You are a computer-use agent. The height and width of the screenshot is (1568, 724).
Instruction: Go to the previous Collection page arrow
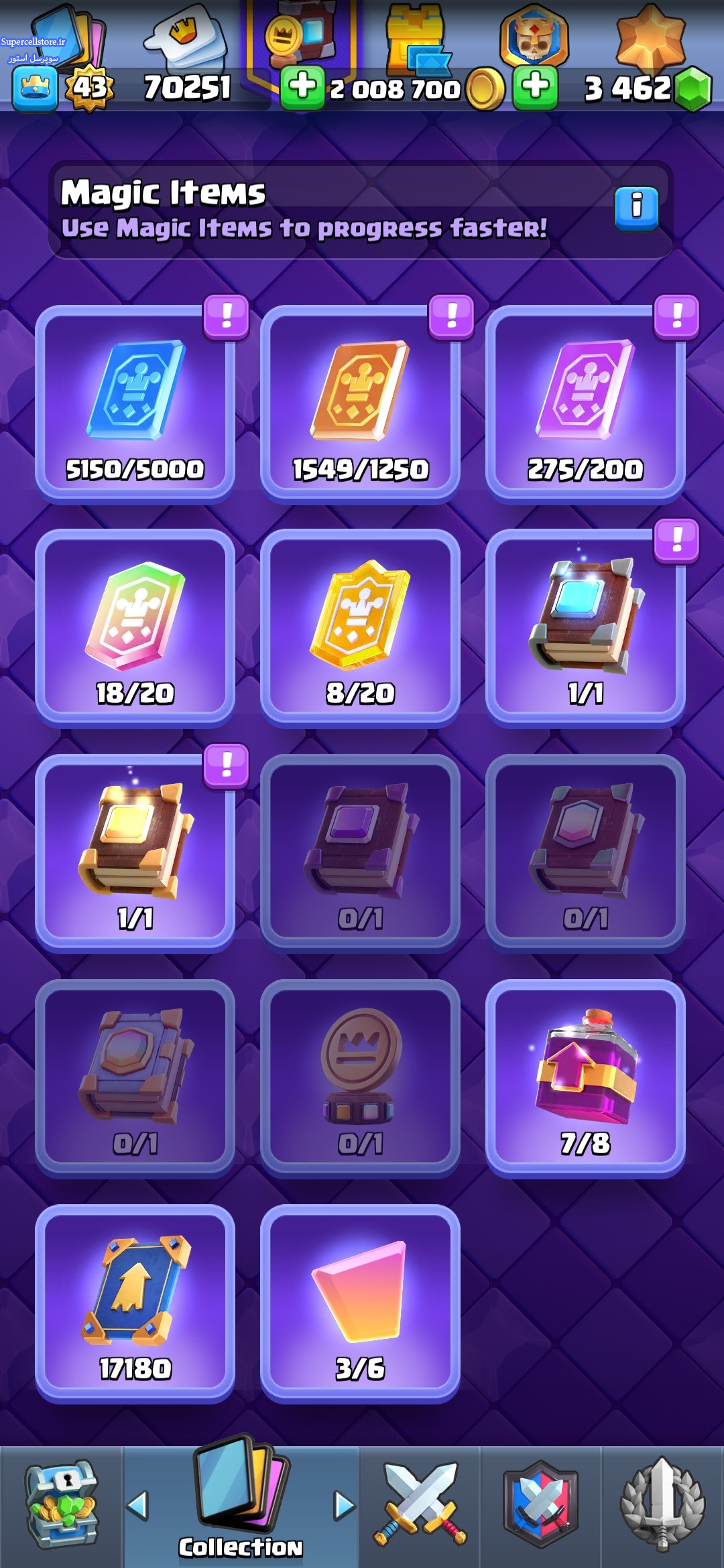click(x=138, y=1506)
